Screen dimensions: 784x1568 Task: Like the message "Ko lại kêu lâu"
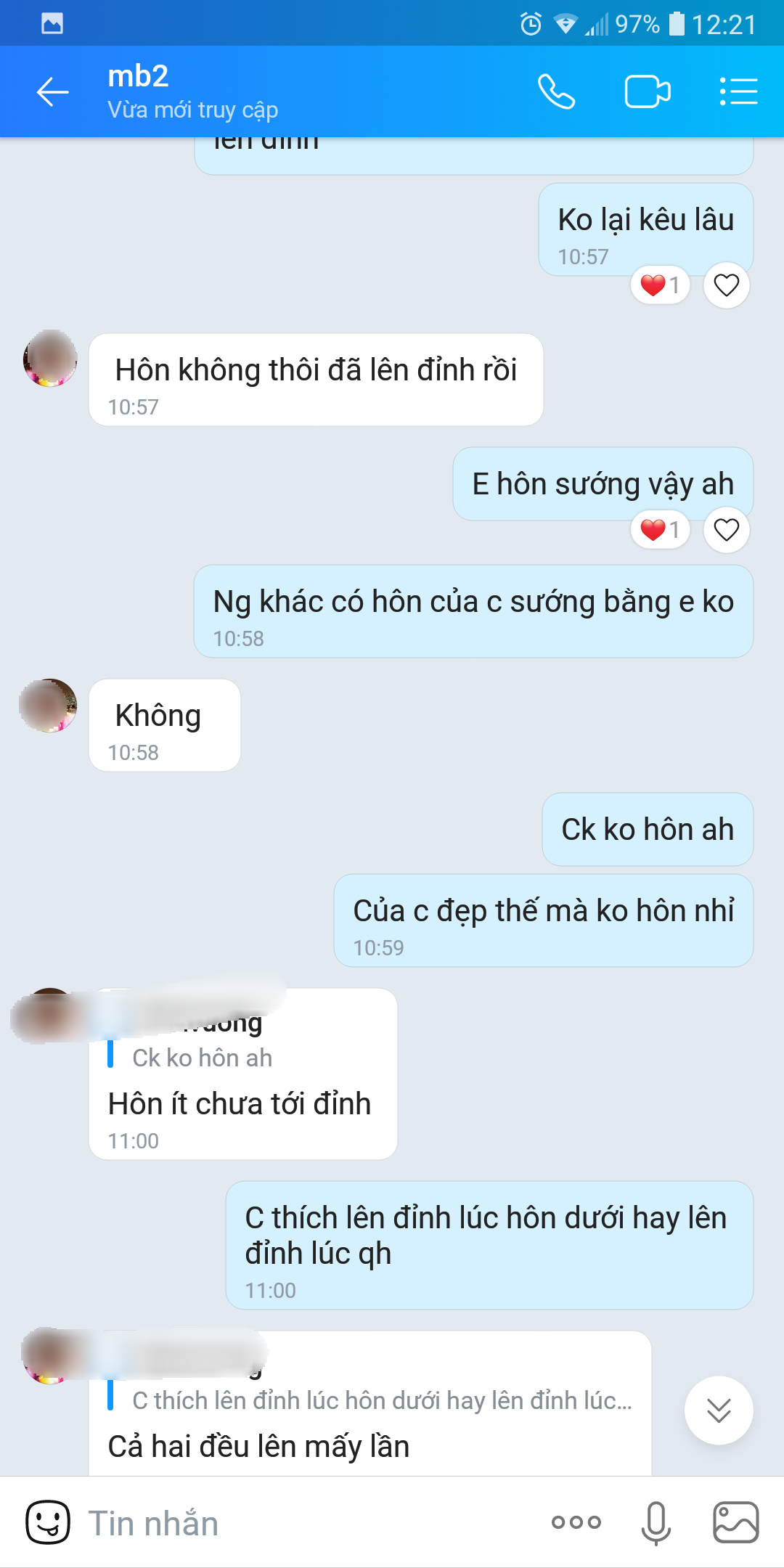726,285
